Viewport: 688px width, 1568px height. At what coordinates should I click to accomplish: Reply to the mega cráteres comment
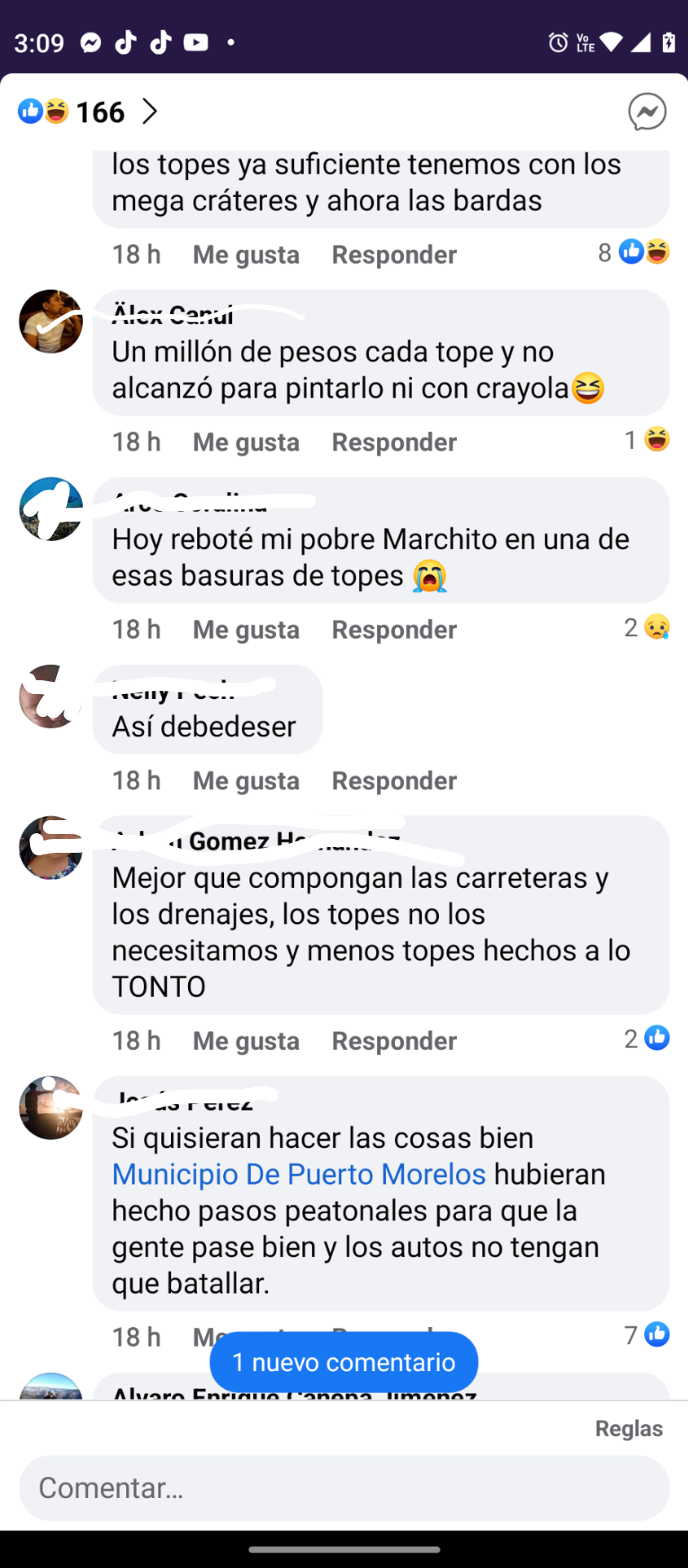[x=394, y=256]
